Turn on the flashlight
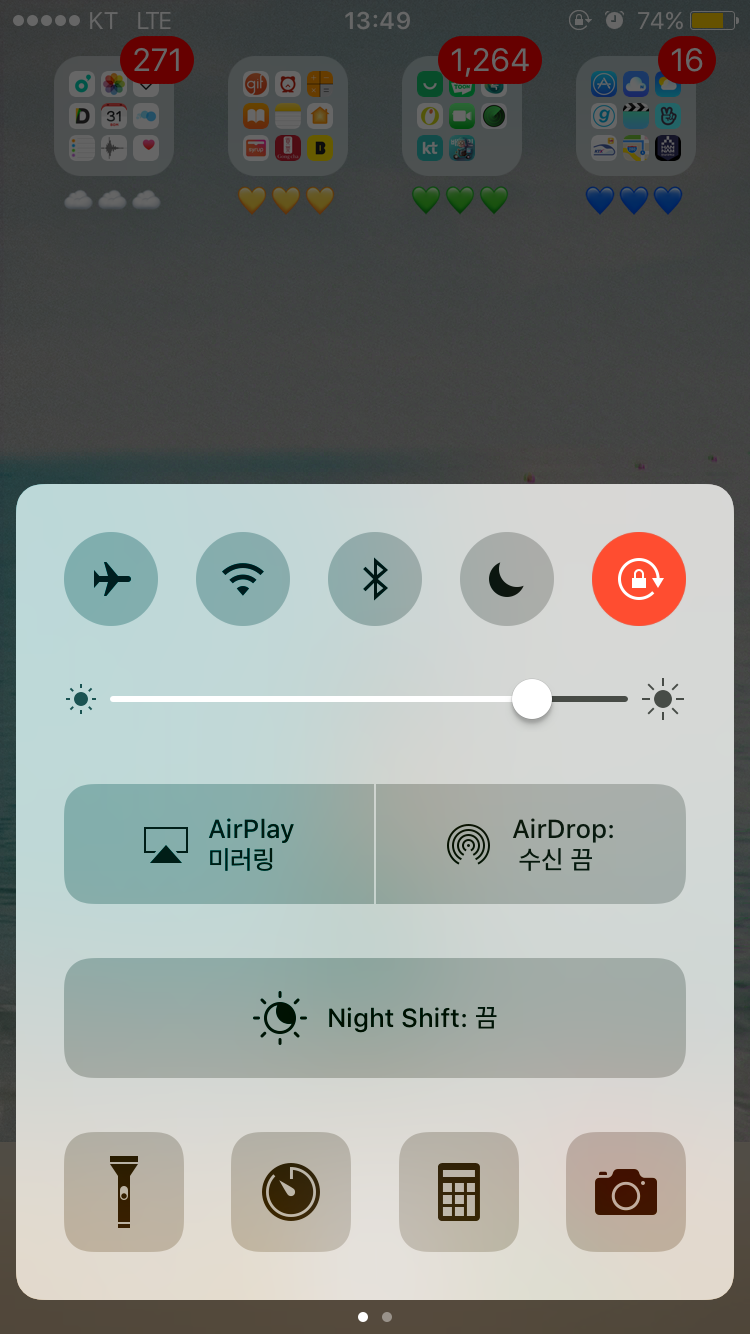This screenshot has height=1334, width=750. tap(124, 1192)
